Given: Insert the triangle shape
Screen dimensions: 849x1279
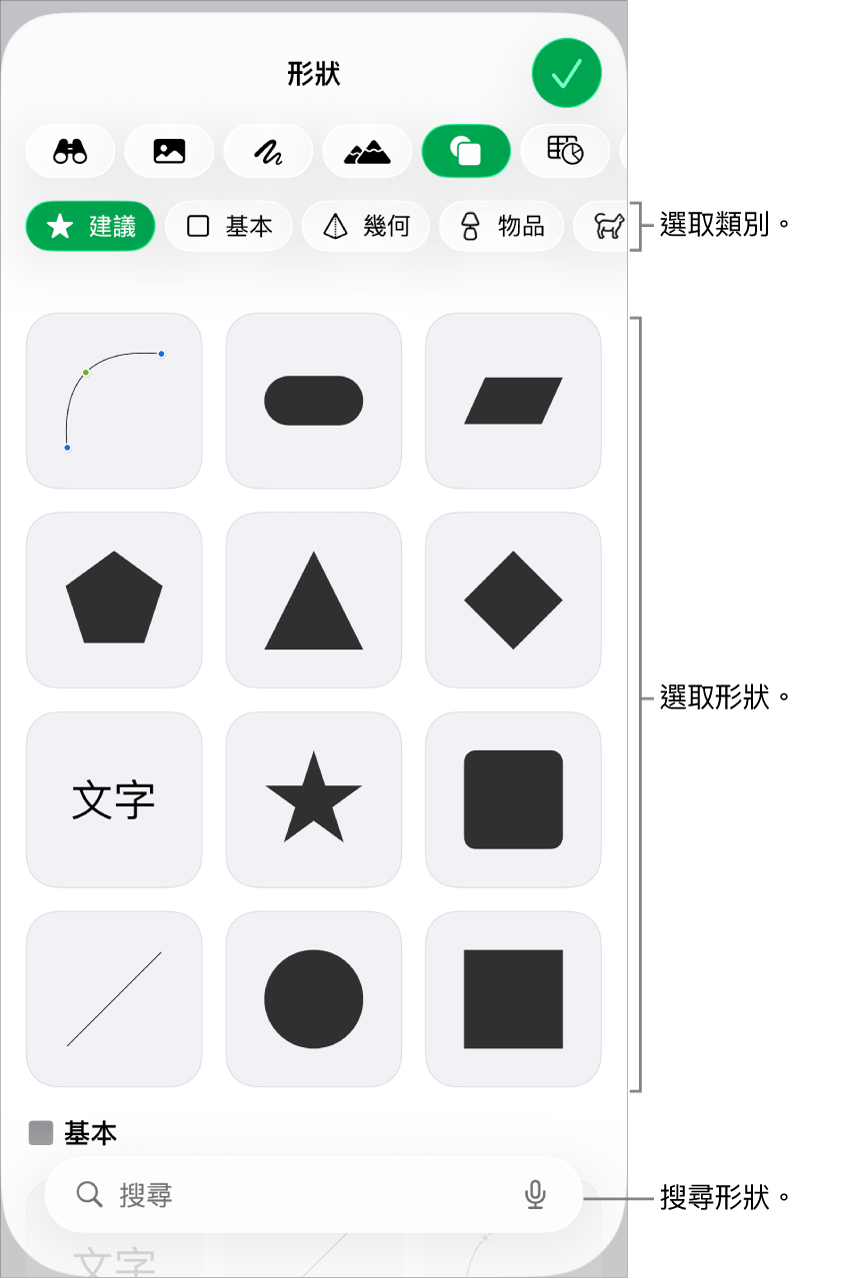Looking at the screenshot, I should (x=313, y=600).
